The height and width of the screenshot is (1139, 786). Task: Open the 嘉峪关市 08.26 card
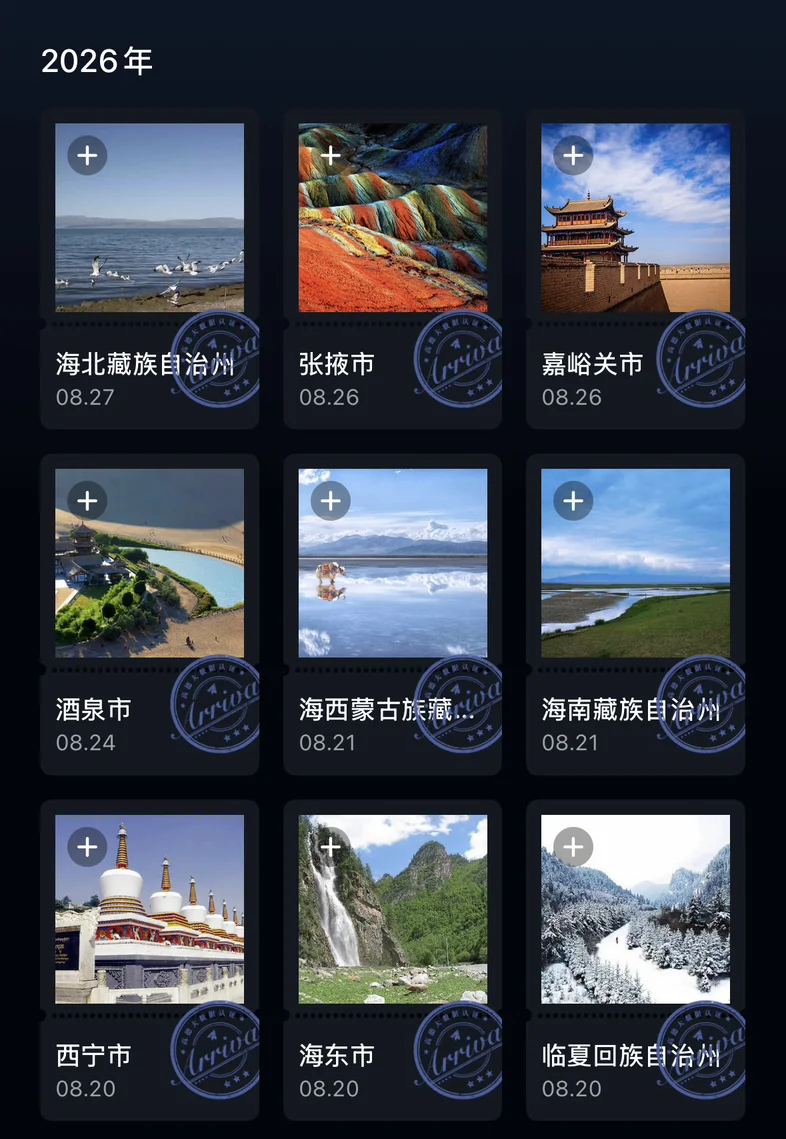(636, 269)
